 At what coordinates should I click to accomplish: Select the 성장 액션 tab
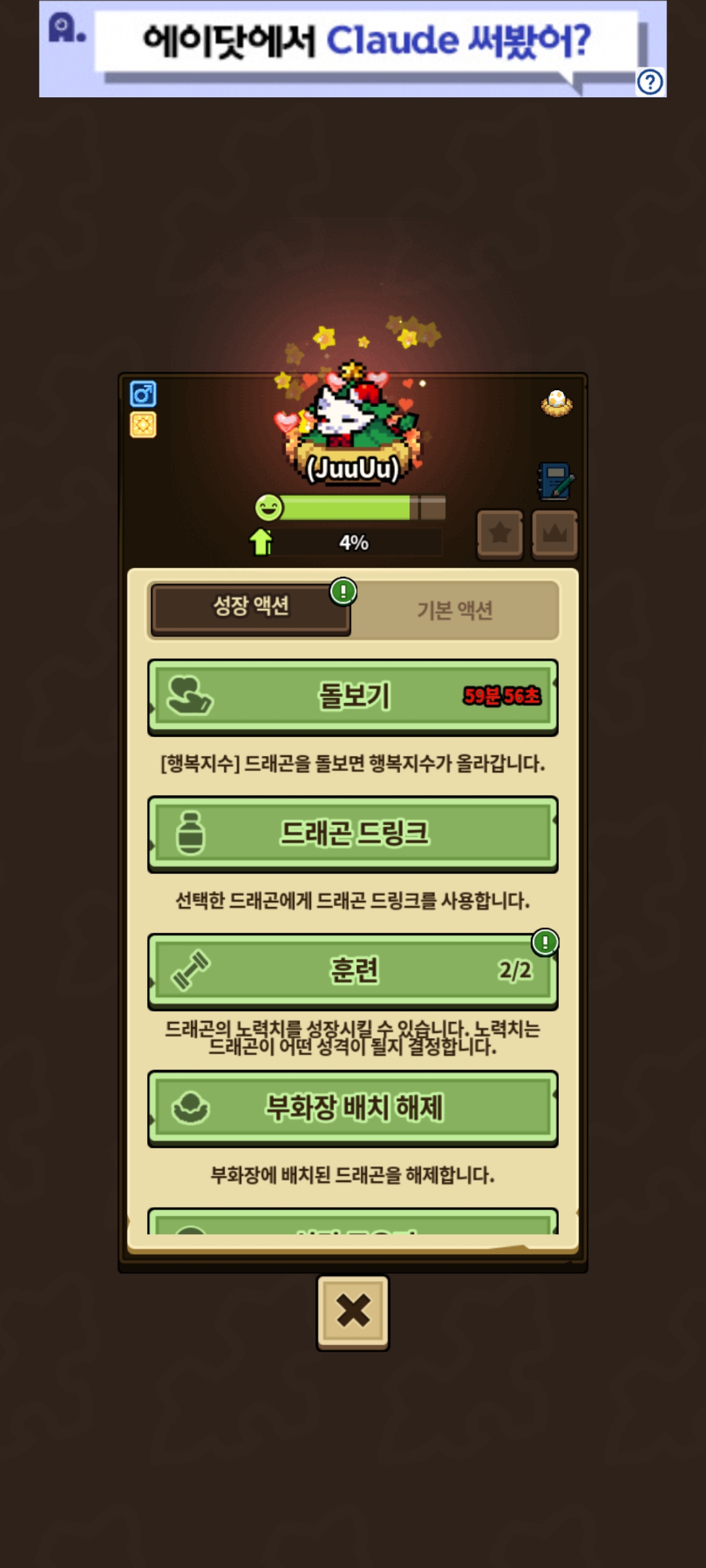[251, 608]
